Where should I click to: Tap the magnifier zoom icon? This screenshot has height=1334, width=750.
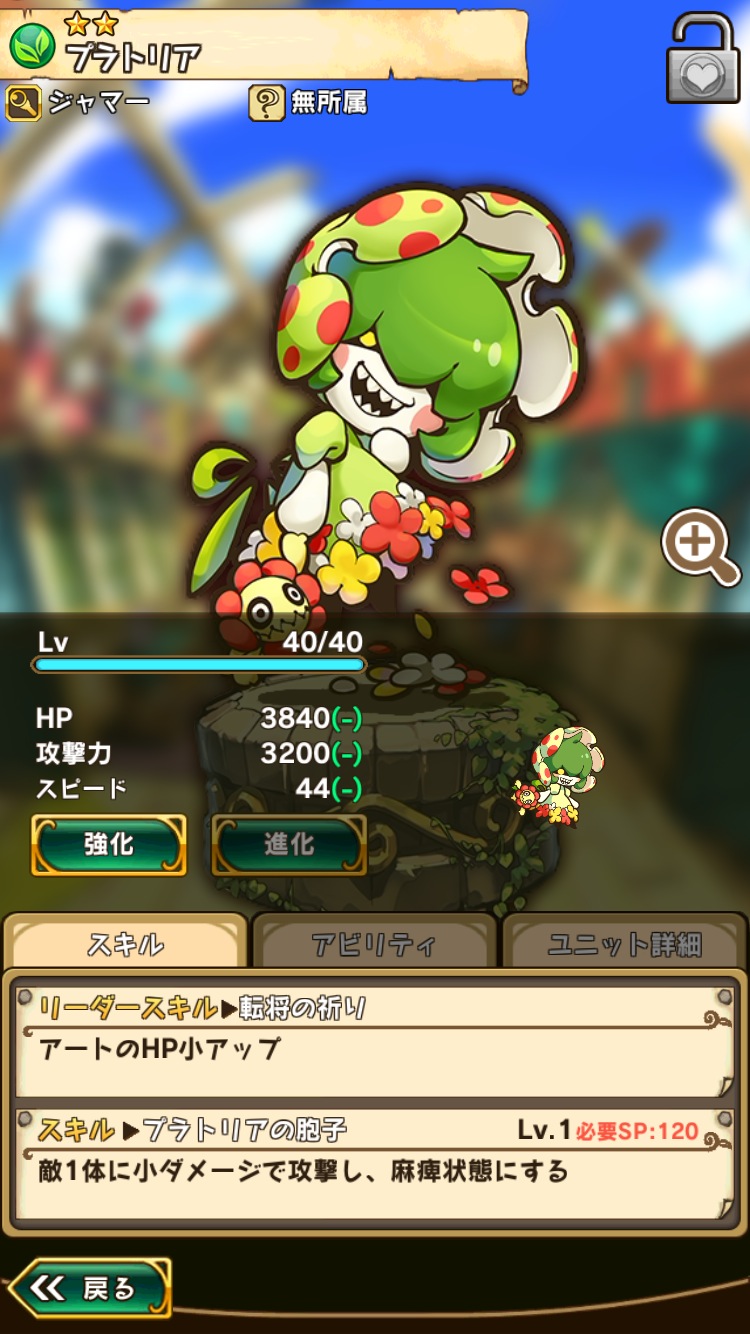click(x=701, y=547)
